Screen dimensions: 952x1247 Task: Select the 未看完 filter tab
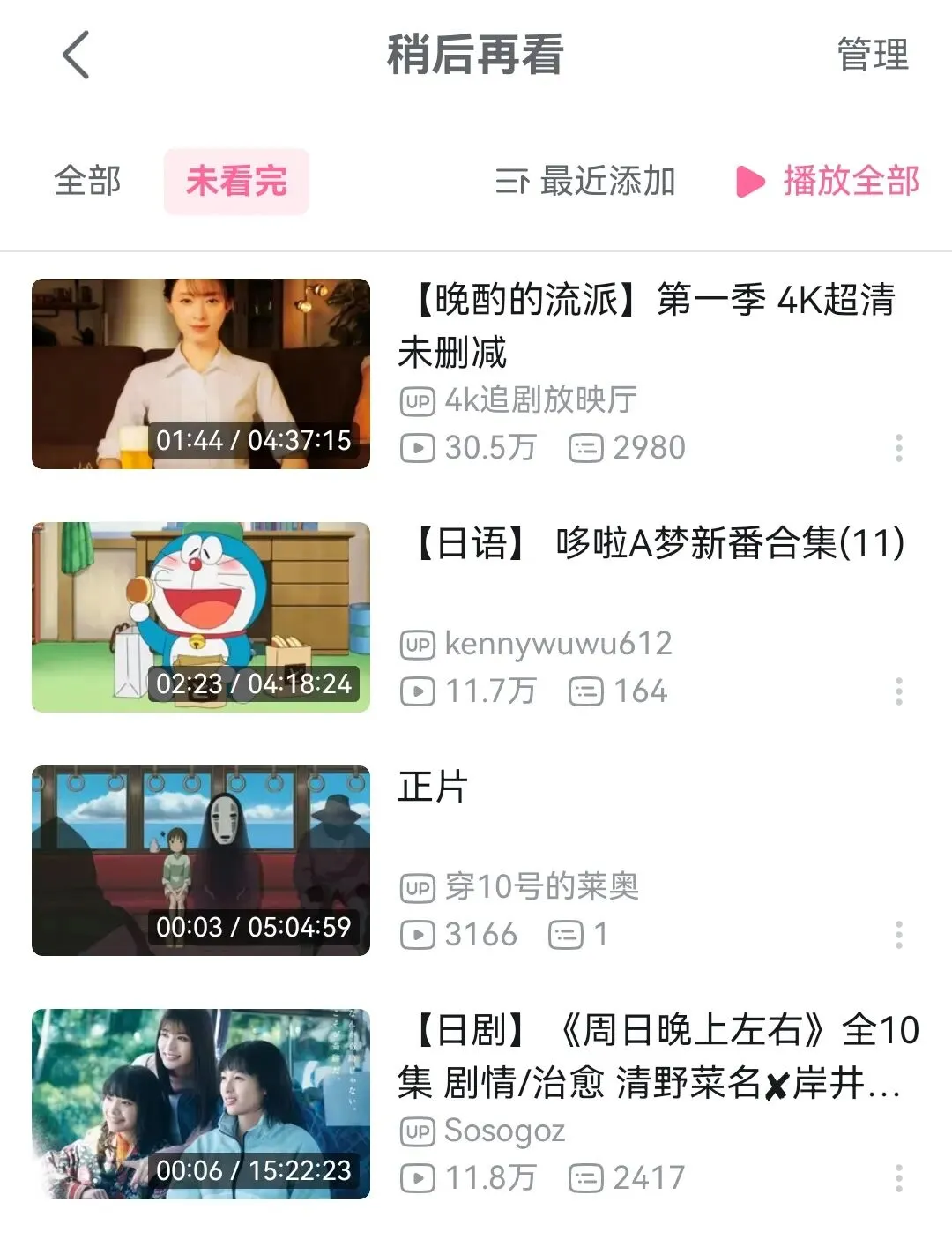tap(236, 181)
